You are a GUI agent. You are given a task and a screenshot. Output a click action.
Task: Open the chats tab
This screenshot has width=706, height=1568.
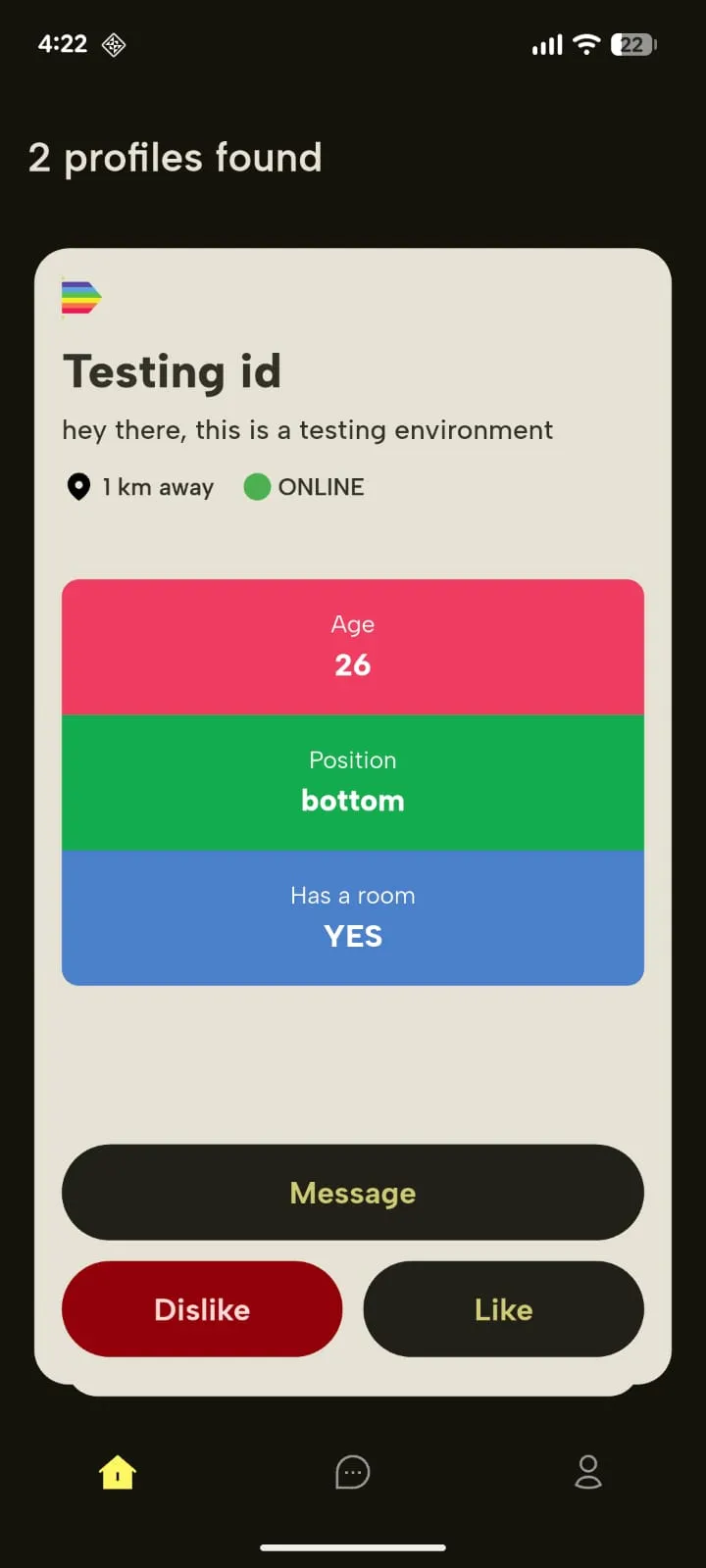353,1472
